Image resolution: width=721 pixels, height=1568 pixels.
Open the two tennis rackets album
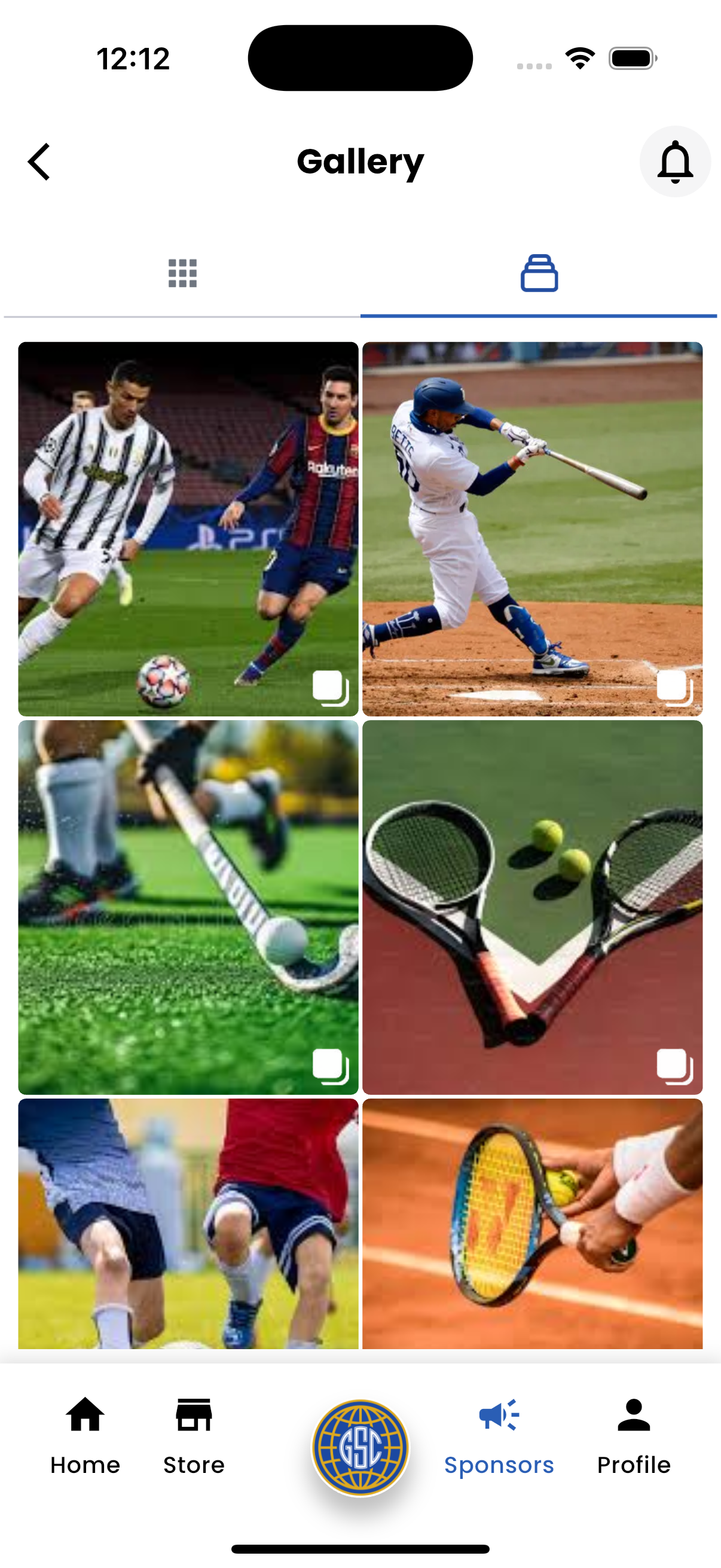click(533, 907)
